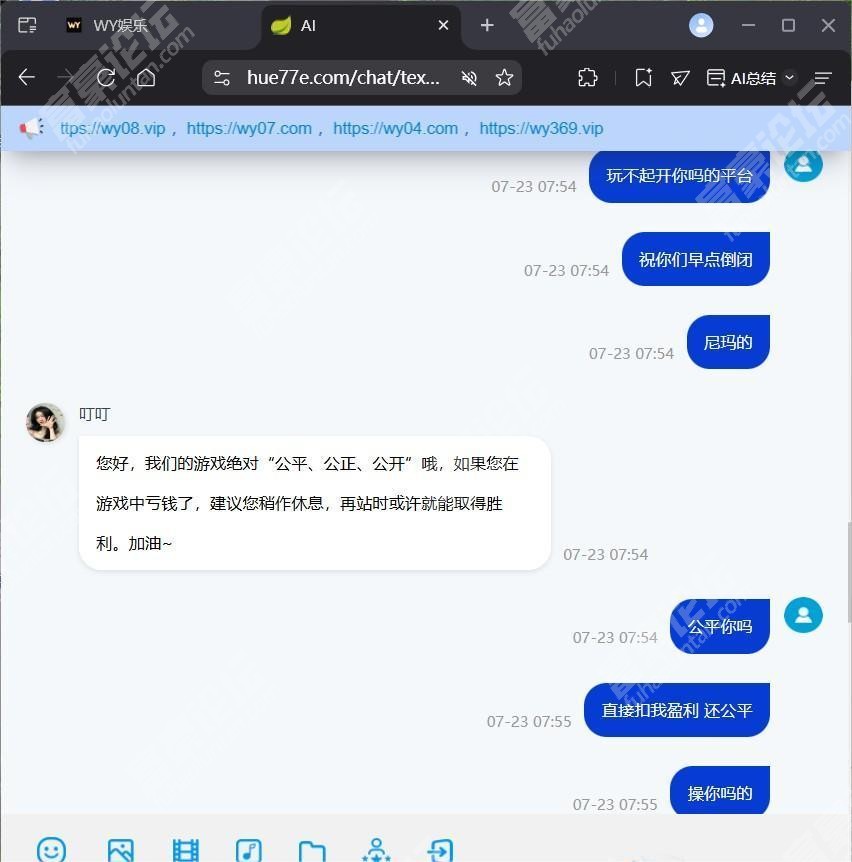
Task: Open the https://wy369.vip link
Action: pyautogui.click(x=541, y=128)
